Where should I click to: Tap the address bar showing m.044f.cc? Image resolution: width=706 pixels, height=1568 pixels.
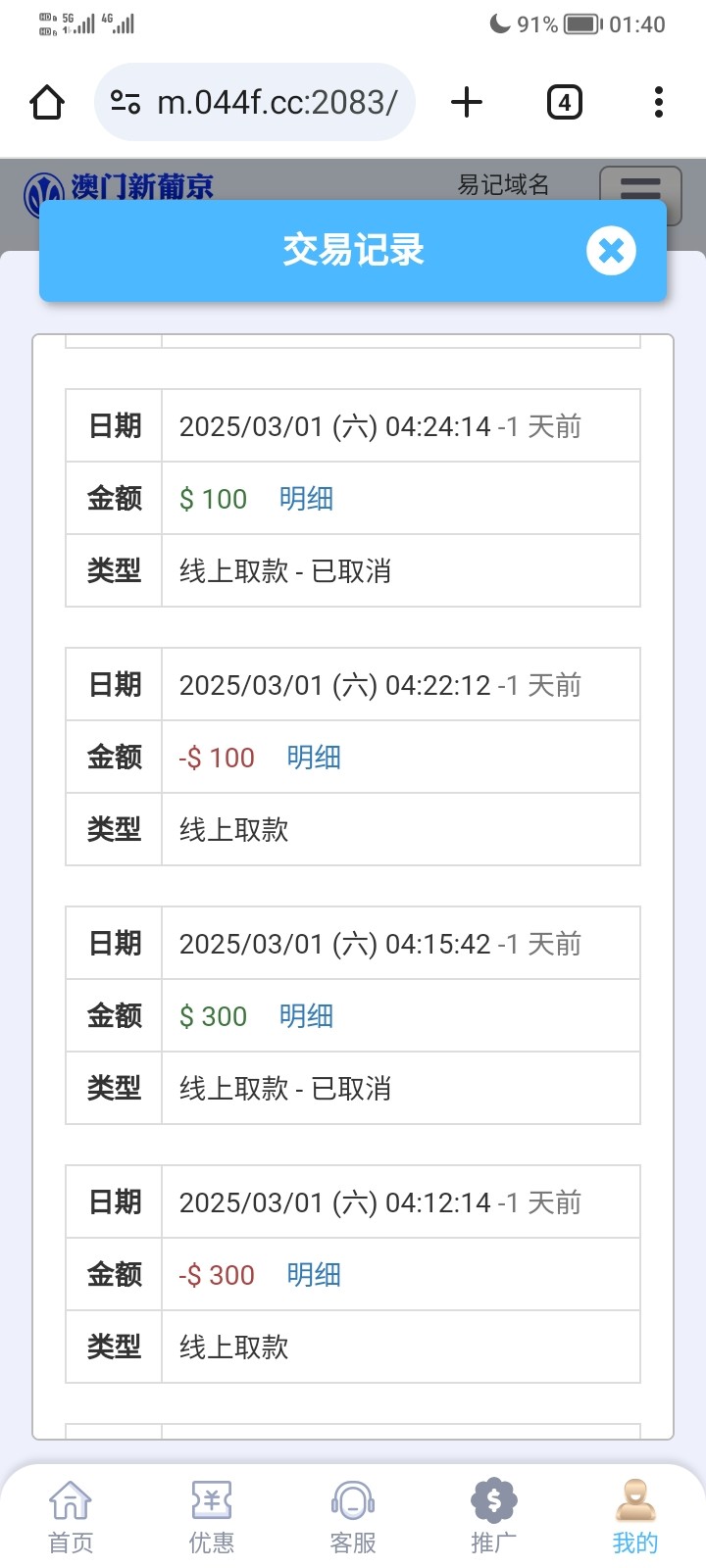(x=255, y=101)
